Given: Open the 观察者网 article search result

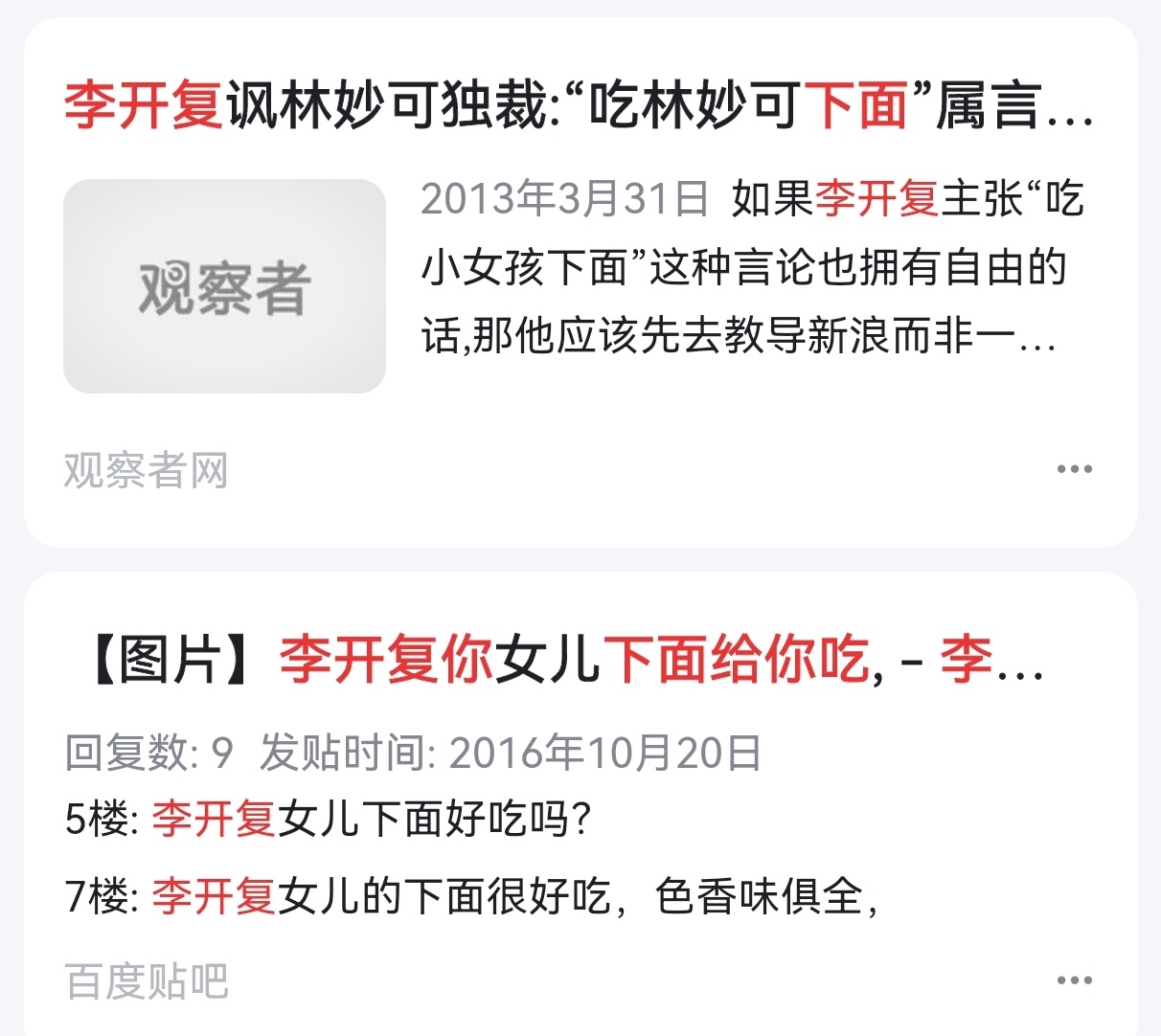Looking at the screenshot, I should tap(579, 104).
